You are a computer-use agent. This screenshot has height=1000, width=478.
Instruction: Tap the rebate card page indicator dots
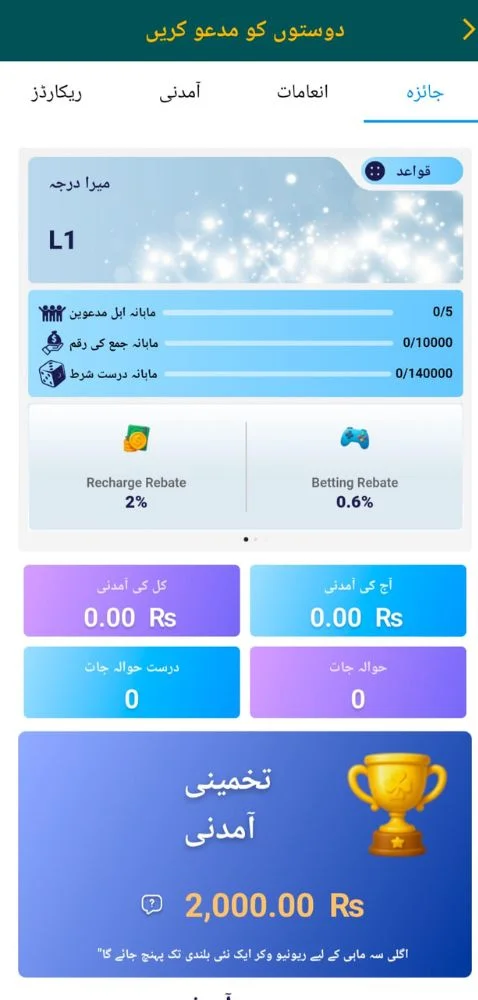[251, 539]
